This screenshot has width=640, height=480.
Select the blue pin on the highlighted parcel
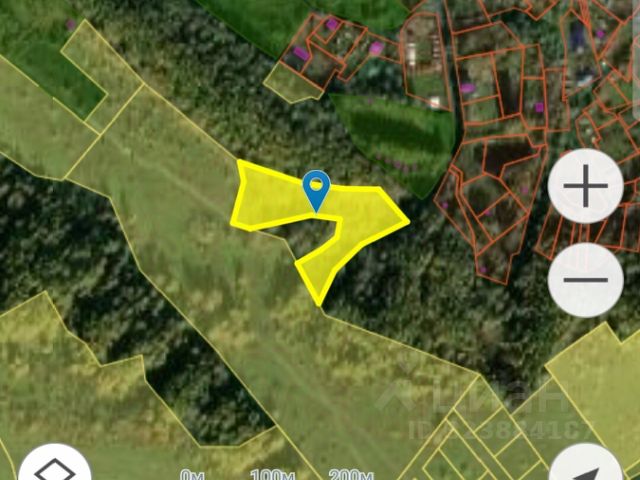(x=317, y=189)
